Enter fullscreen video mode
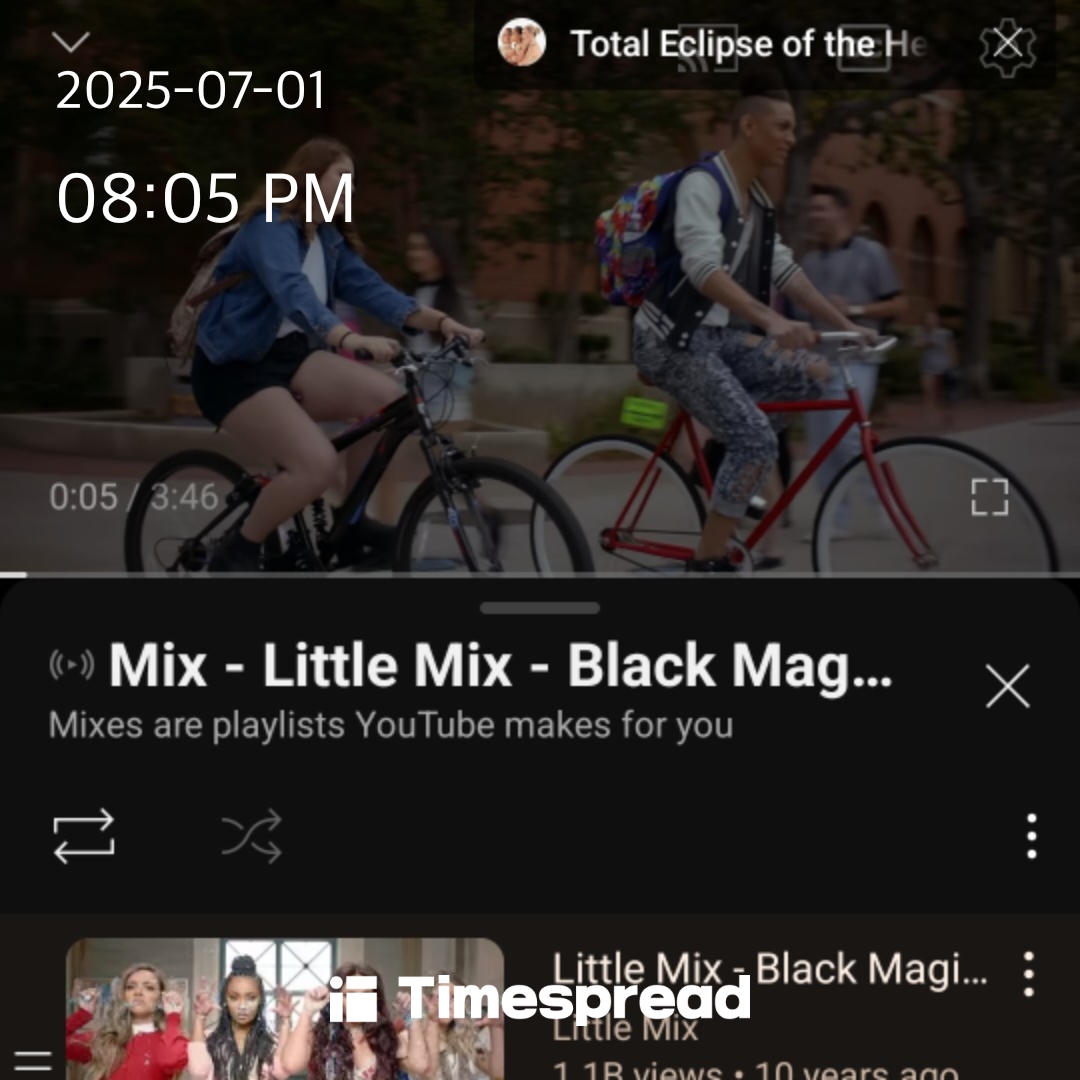The image size is (1080, 1080). pyautogui.click(x=989, y=497)
